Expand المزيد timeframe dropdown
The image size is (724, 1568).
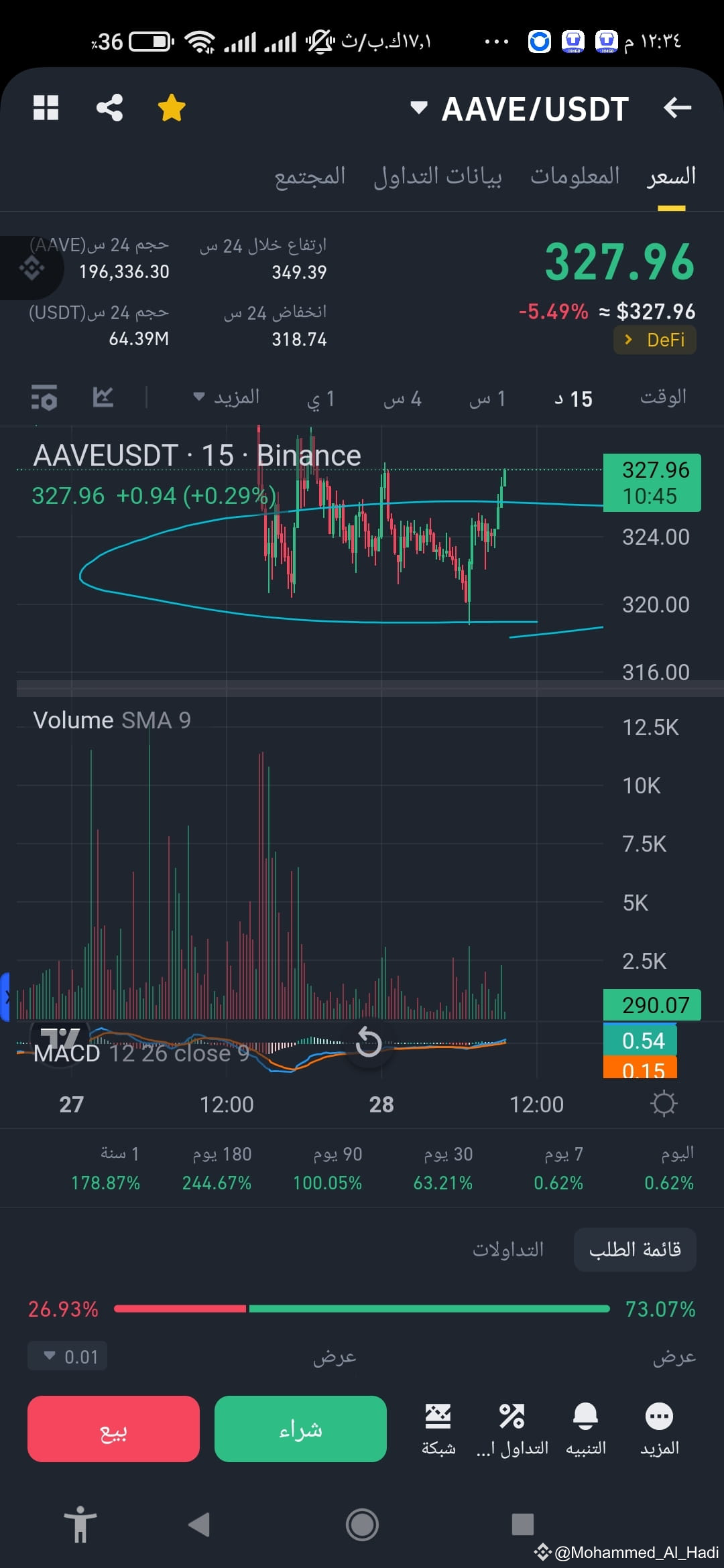[x=228, y=397]
